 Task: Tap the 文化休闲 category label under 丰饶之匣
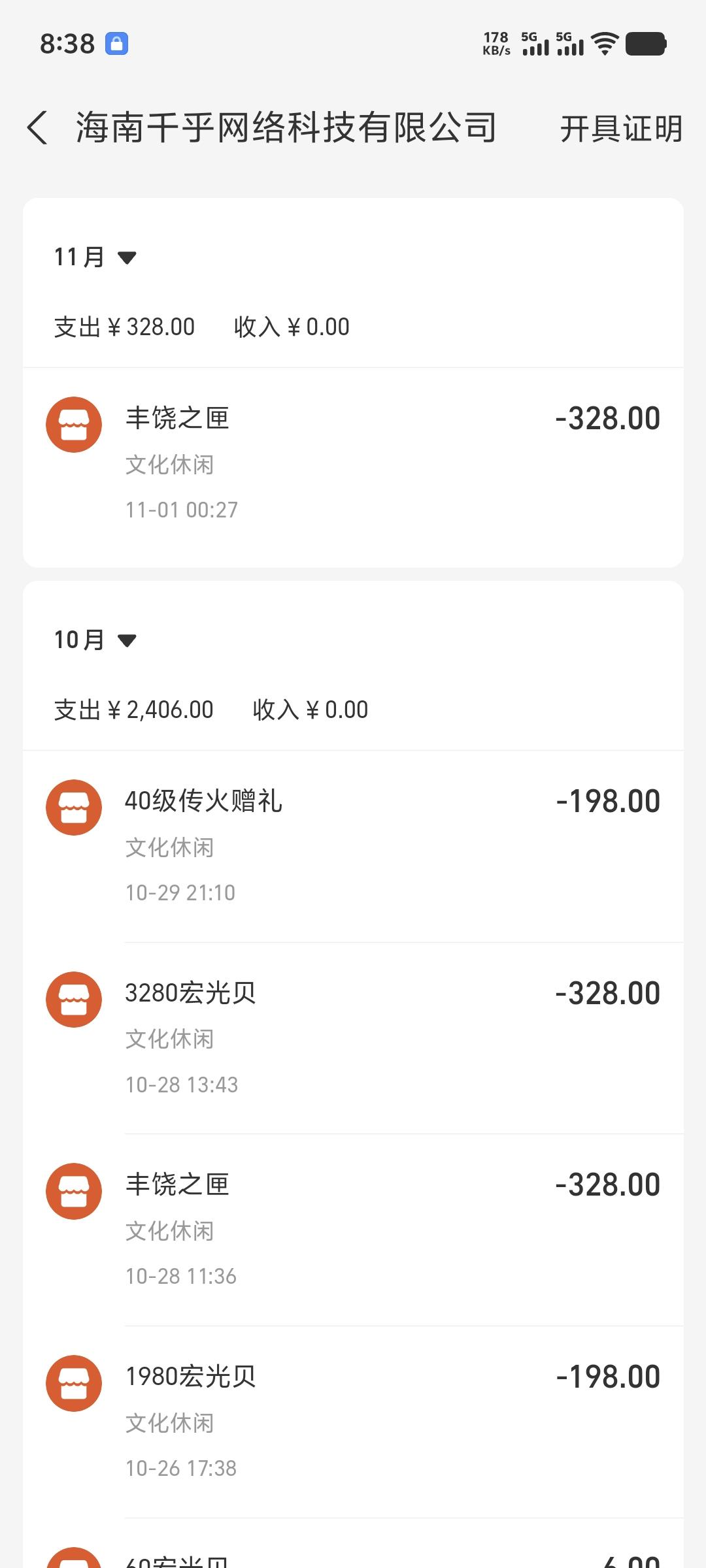[169, 465]
